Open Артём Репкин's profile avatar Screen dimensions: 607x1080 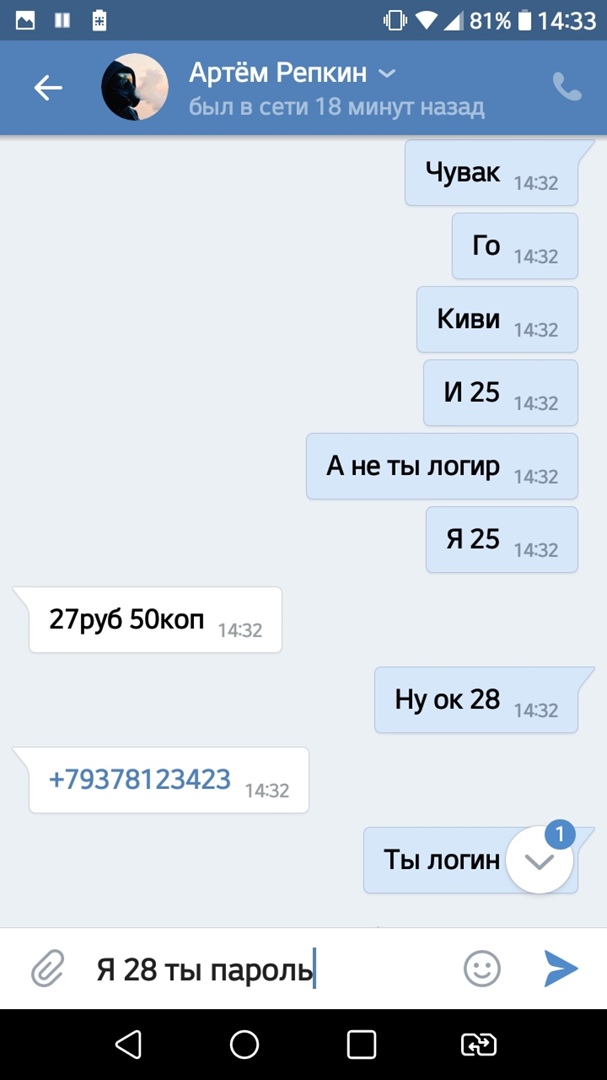[135, 88]
